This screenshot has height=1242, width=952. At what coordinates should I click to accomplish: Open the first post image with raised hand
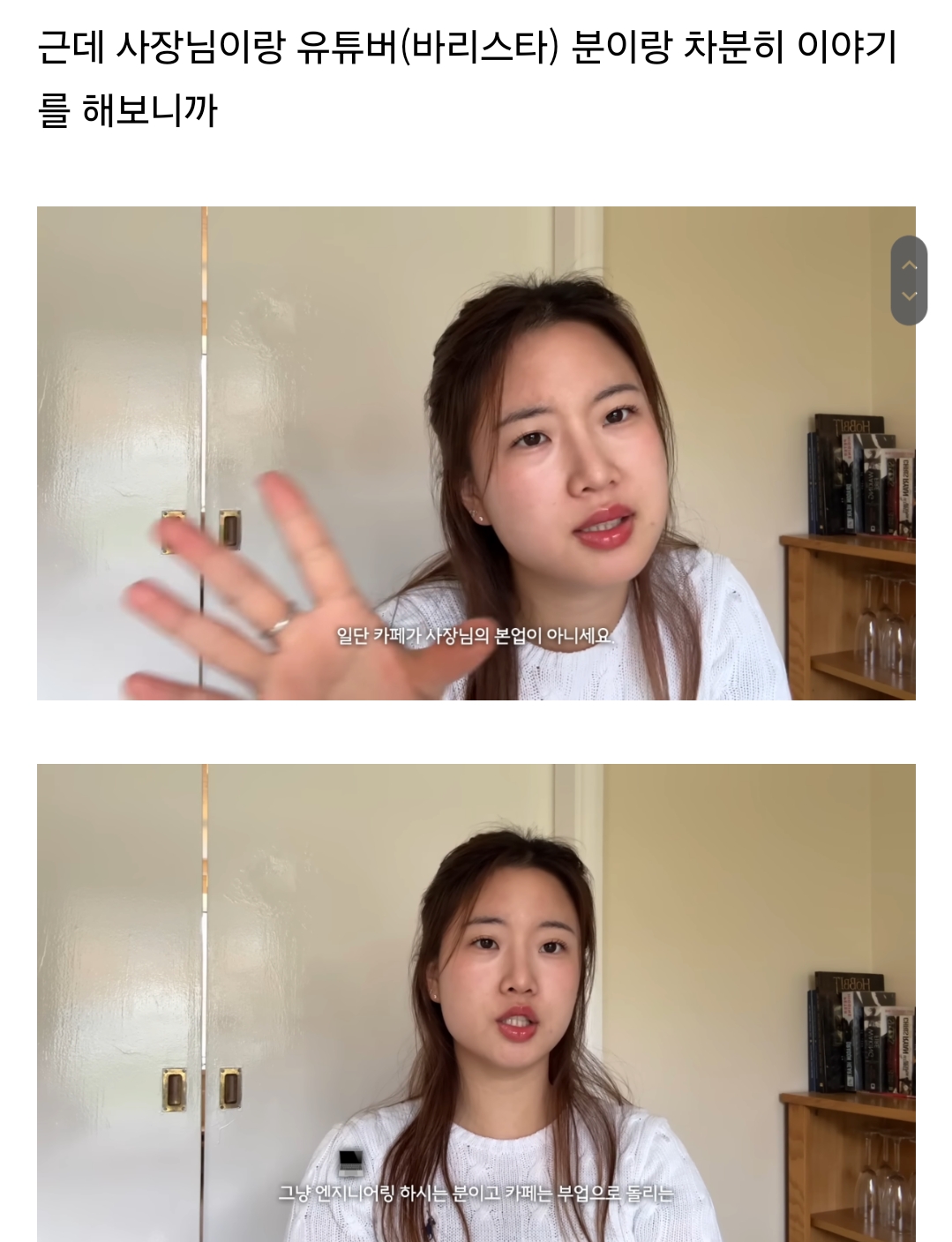click(x=476, y=453)
